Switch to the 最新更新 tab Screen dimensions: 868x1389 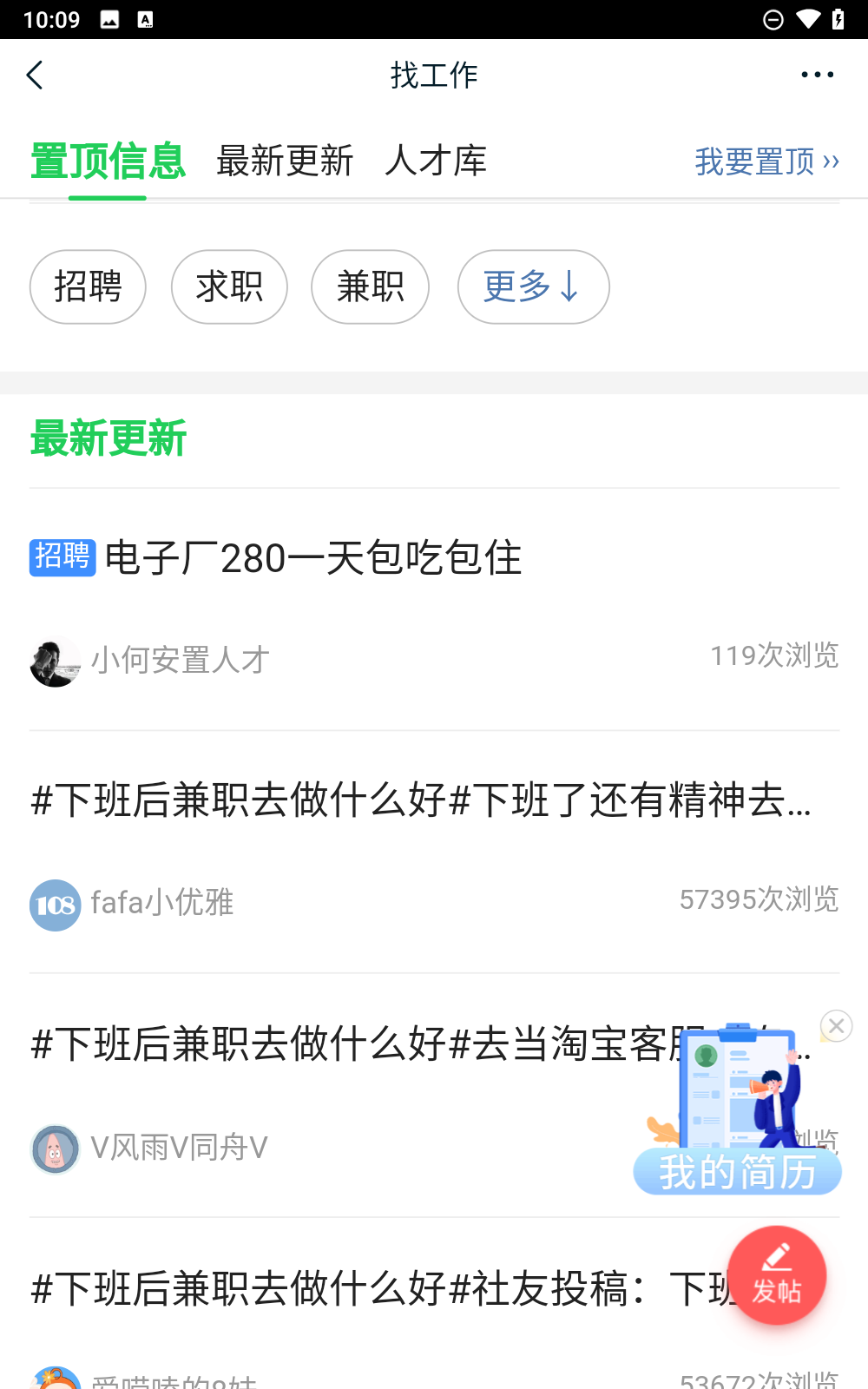click(x=285, y=161)
